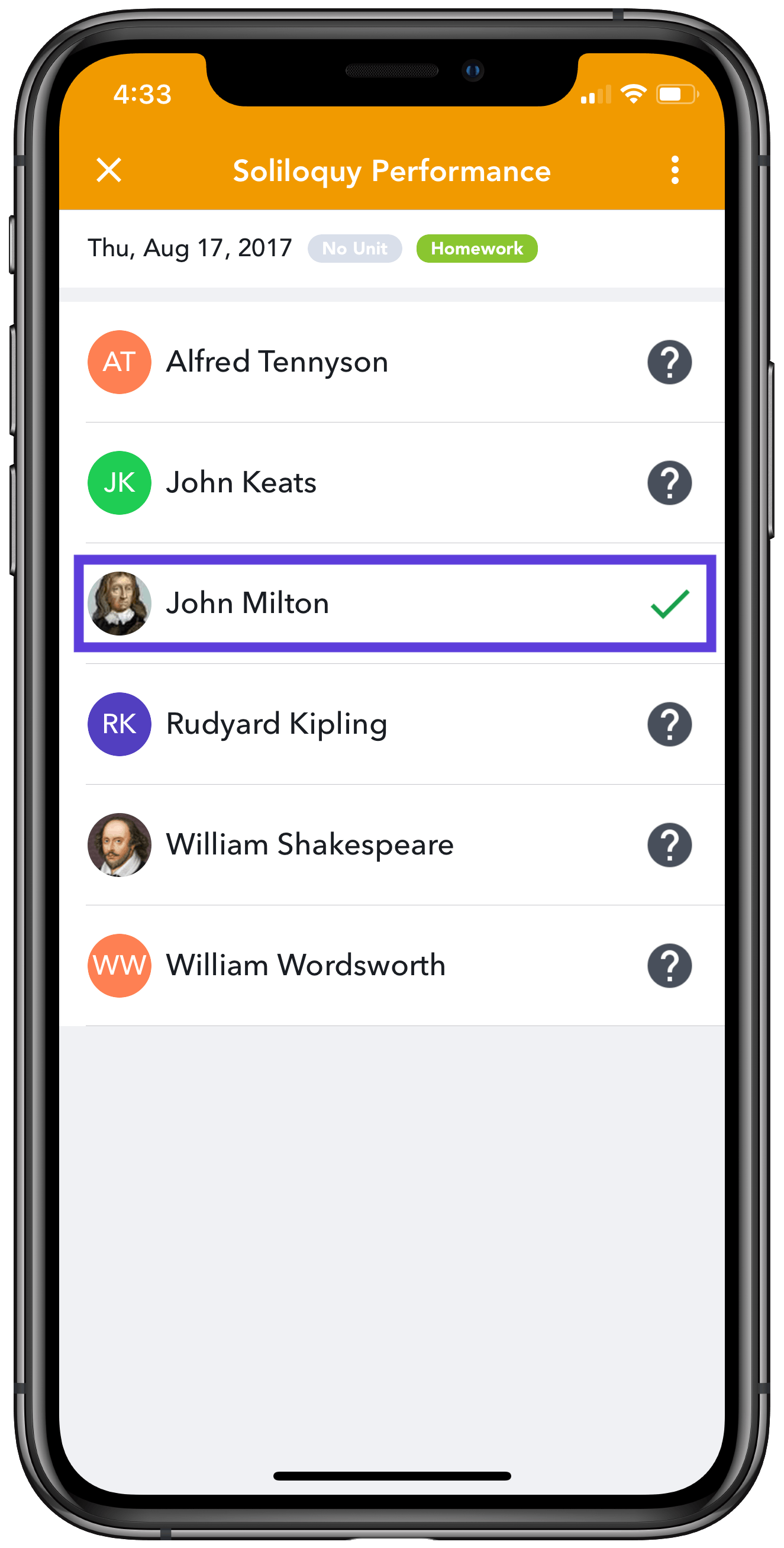The image size is (784, 1548).
Task: Tap the No Unit chip
Action: (x=354, y=248)
